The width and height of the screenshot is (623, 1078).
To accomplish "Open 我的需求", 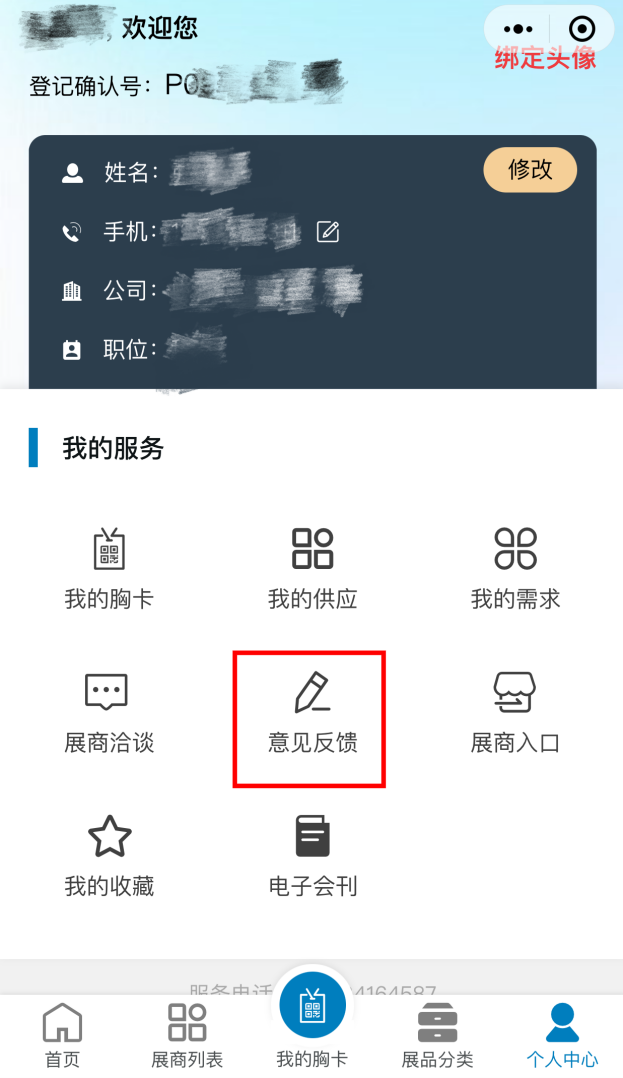I will 515,569.
